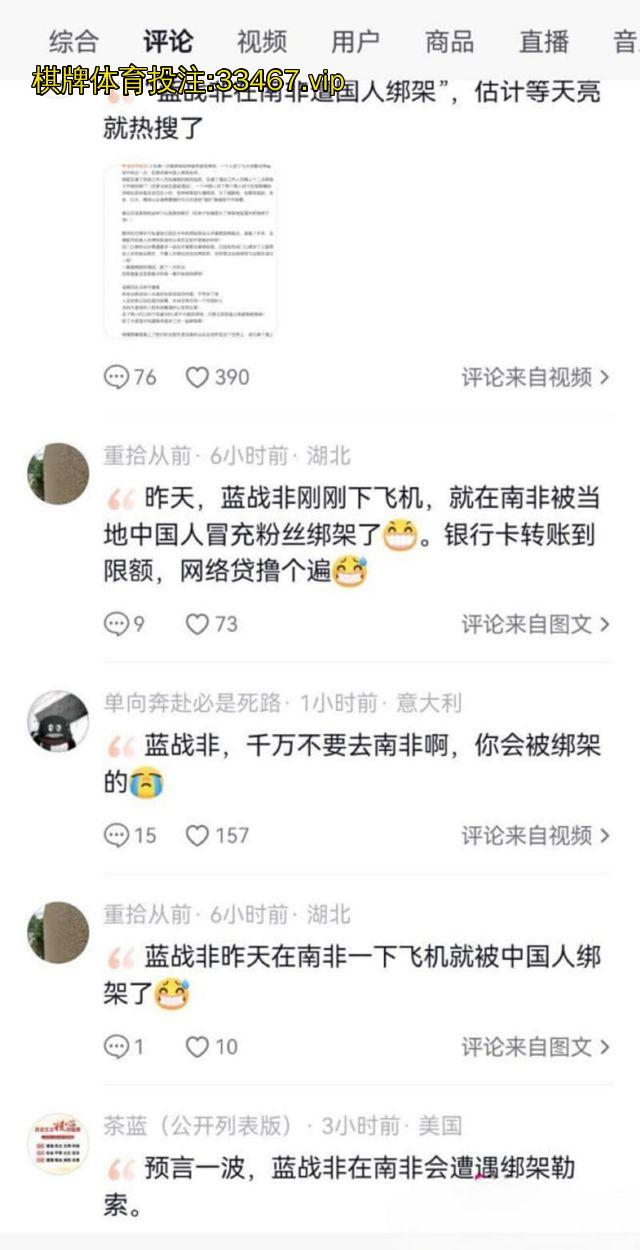Viewport: 640px width, 1250px height.
Task: Open 茶蓝（公开列表版）profile avatar
Action: coord(58,1143)
